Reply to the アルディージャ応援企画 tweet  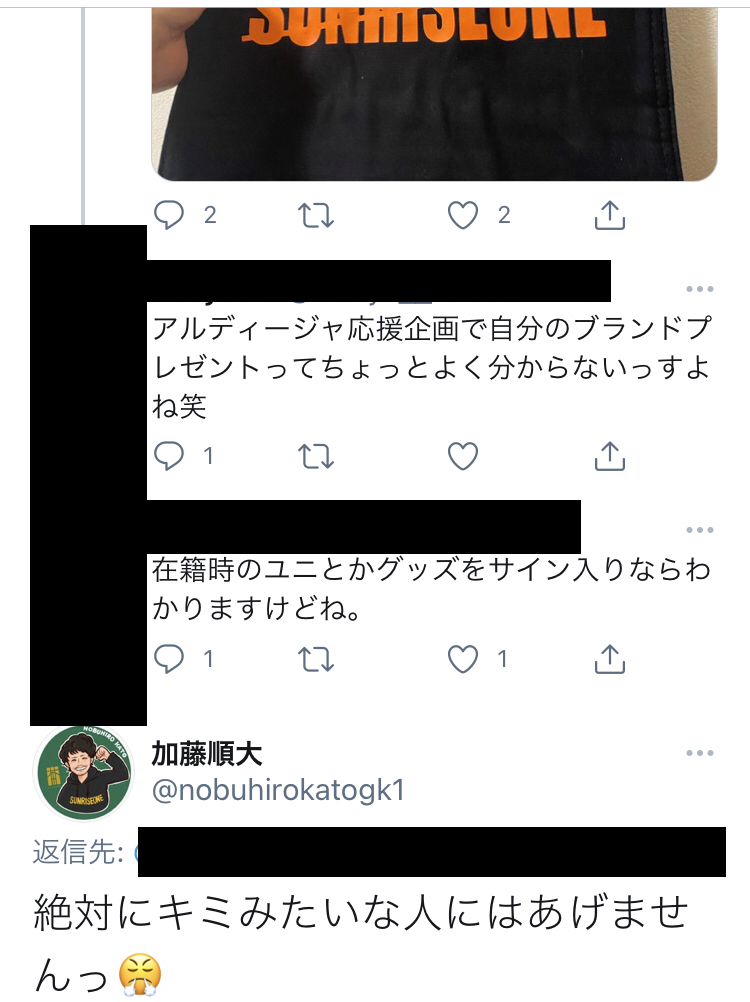click(168, 457)
